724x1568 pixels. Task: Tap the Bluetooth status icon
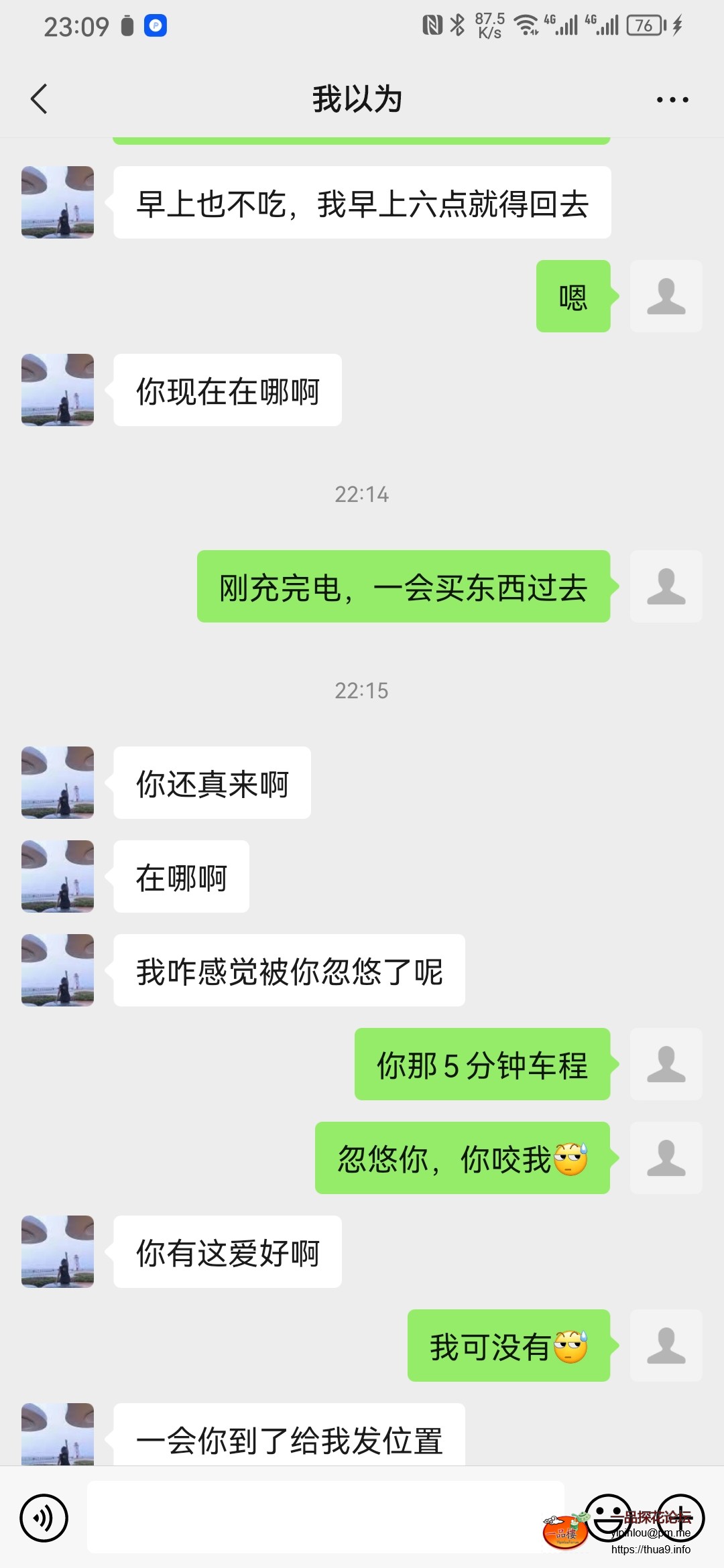(x=459, y=25)
